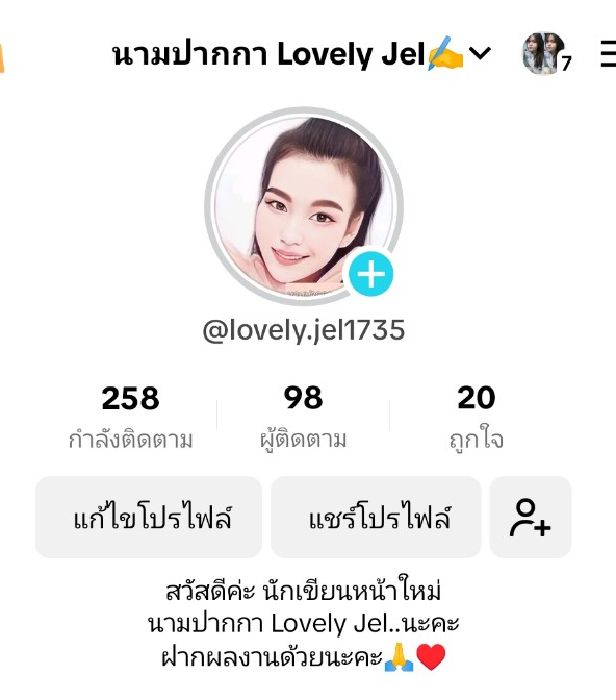Tap แชร์โปรไฟล์ to share profile

tap(376, 517)
